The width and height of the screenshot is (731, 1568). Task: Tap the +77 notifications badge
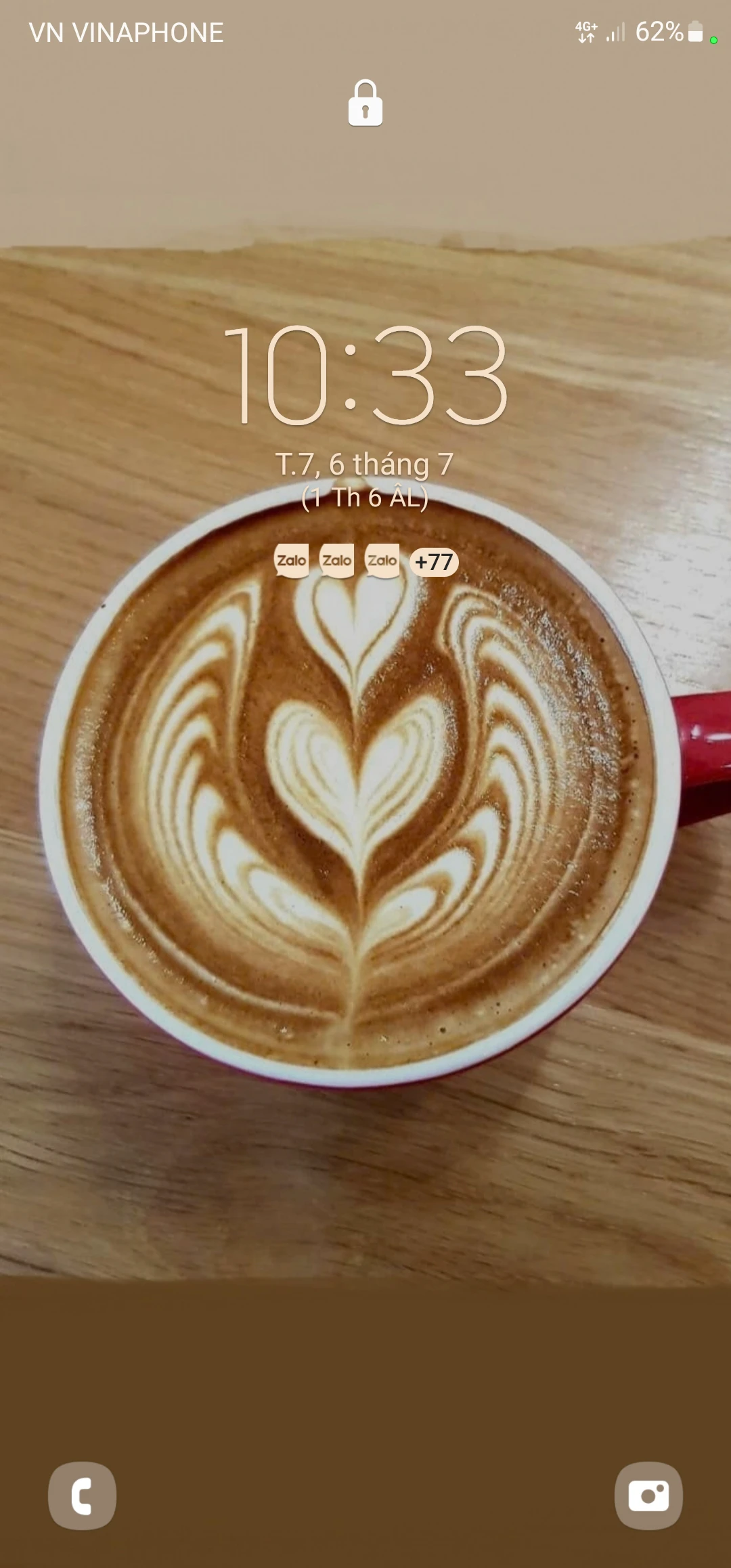point(434,562)
